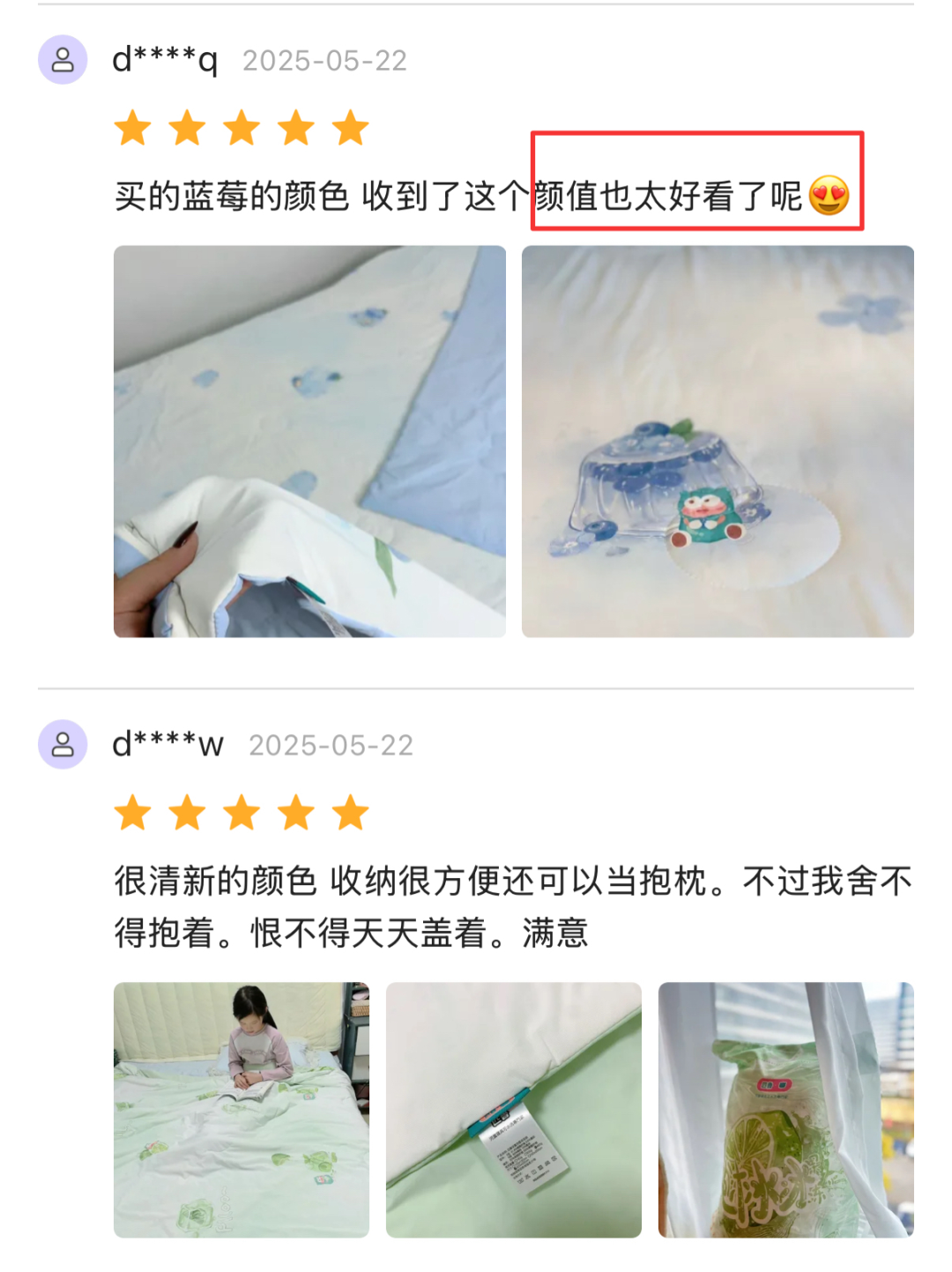Open d****w's photo of girl reading on bed

[242, 1110]
